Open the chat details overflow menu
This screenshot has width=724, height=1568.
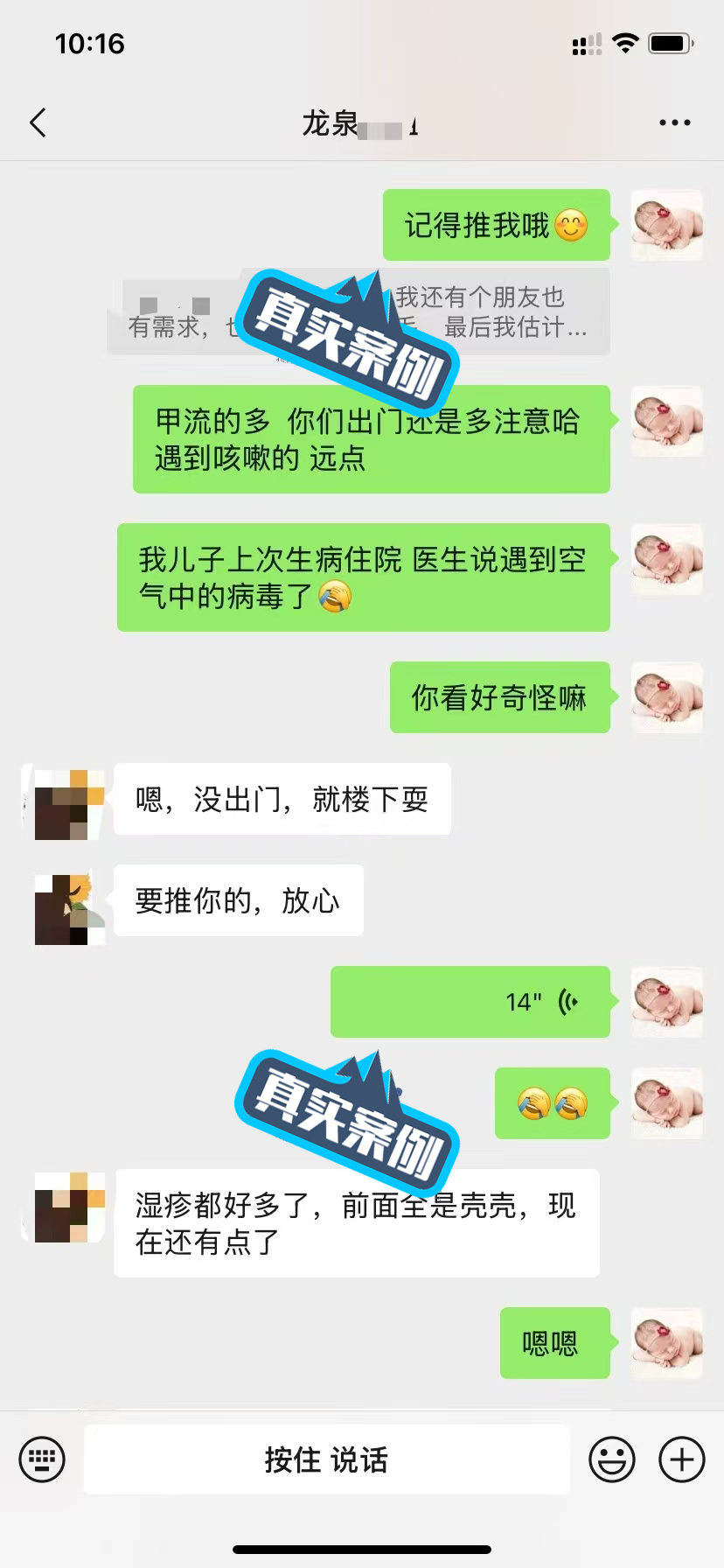tap(674, 123)
